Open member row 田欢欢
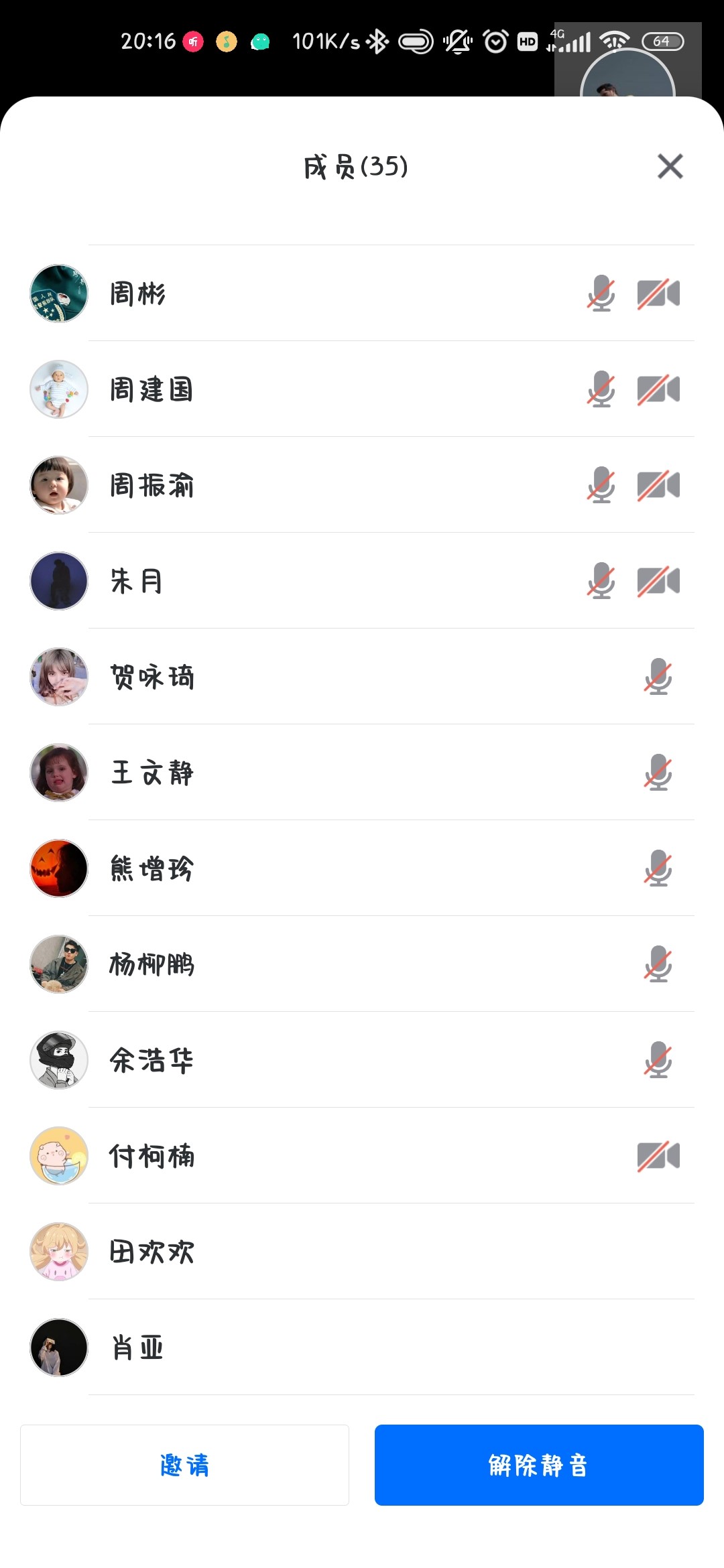 coord(152,1252)
